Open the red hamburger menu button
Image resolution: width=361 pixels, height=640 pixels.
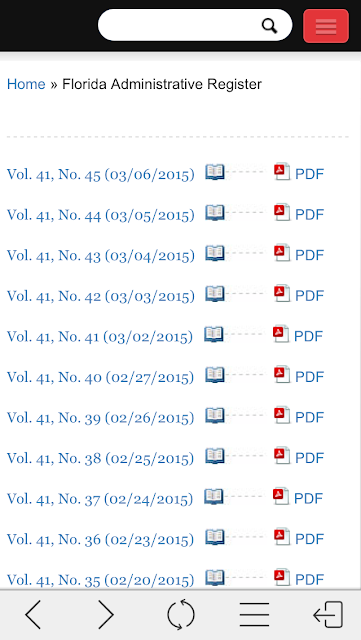click(326, 26)
